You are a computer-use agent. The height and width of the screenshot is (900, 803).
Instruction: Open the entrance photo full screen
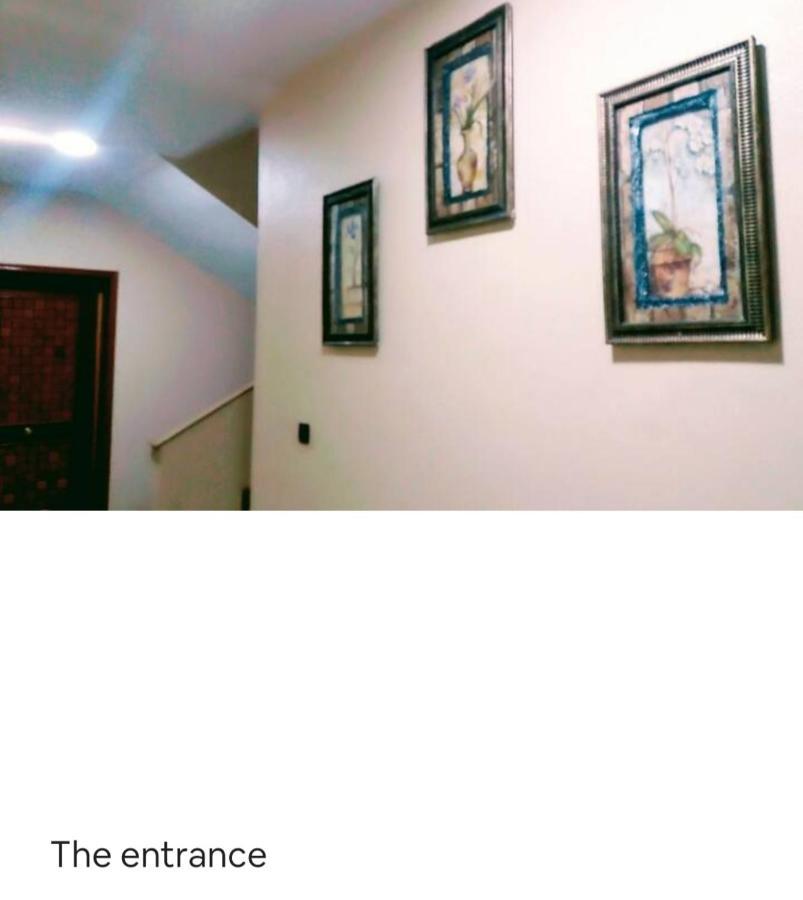coord(401,255)
